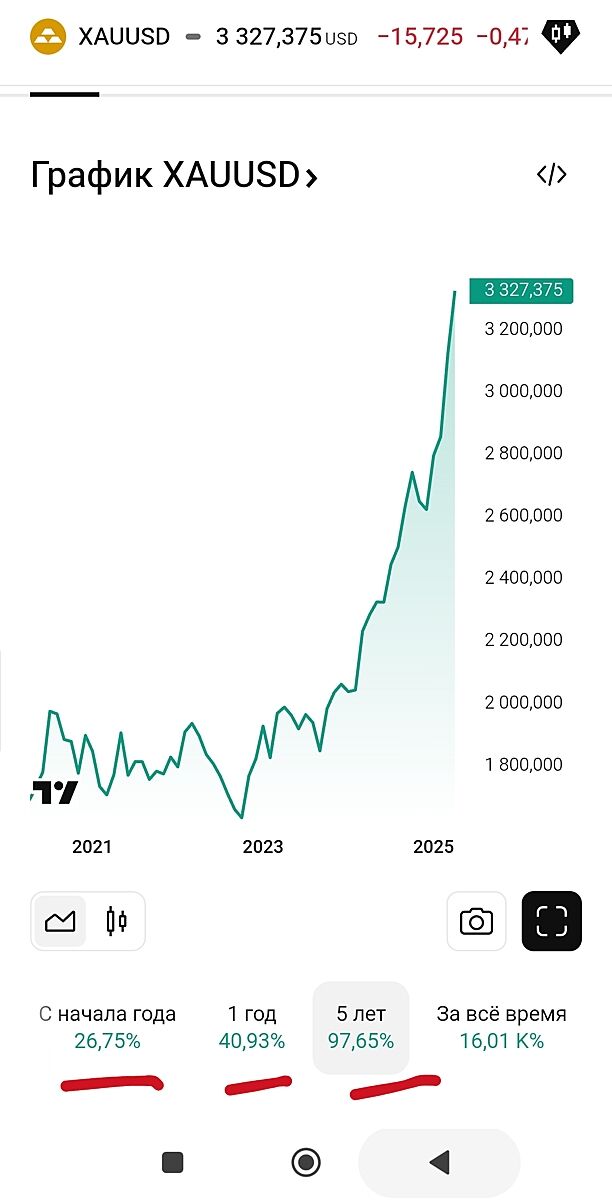Take a chart snapshot with camera
This screenshot has width=612, height=1200.
476,921
